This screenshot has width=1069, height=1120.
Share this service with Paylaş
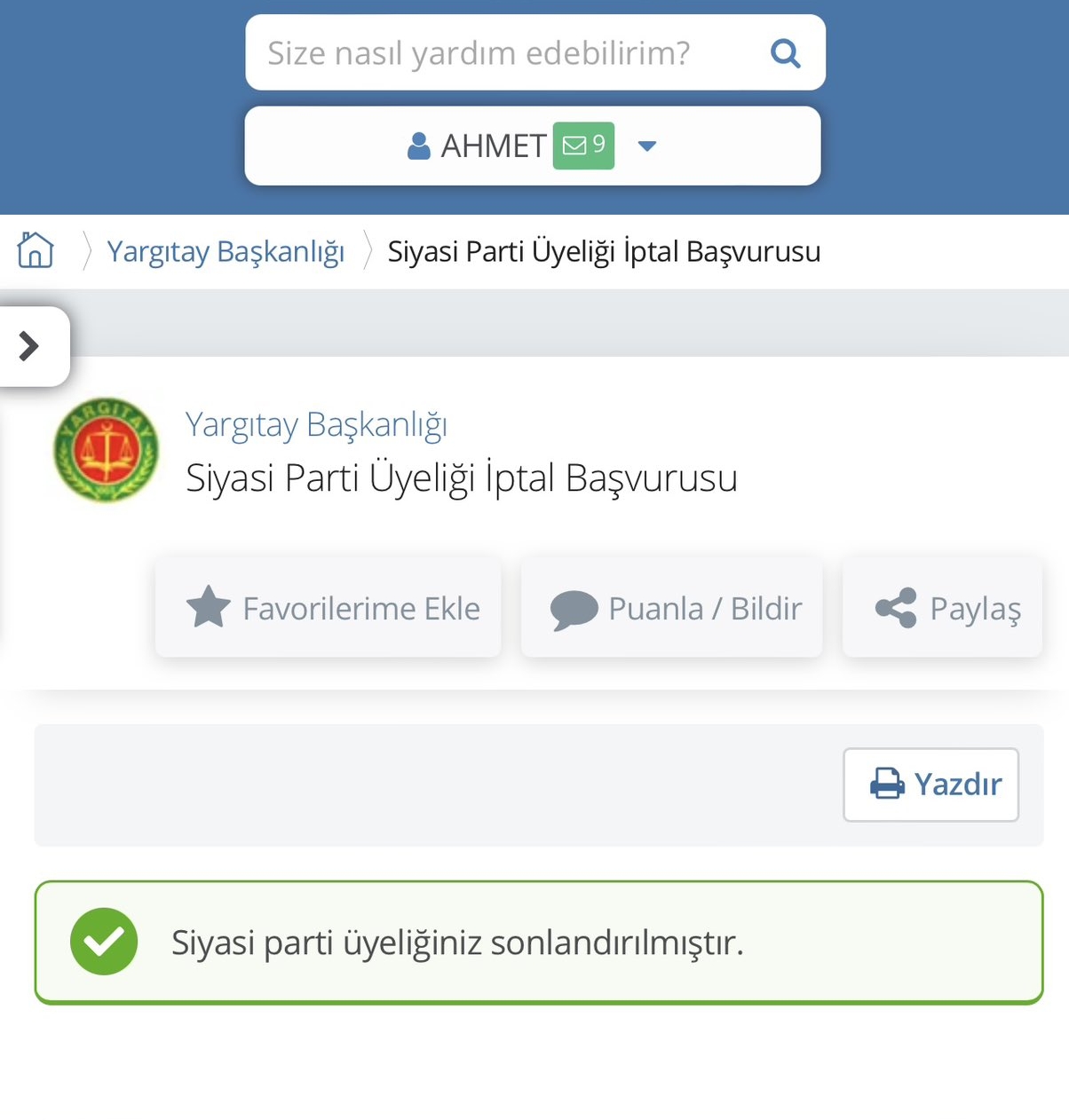coord(942,608)
